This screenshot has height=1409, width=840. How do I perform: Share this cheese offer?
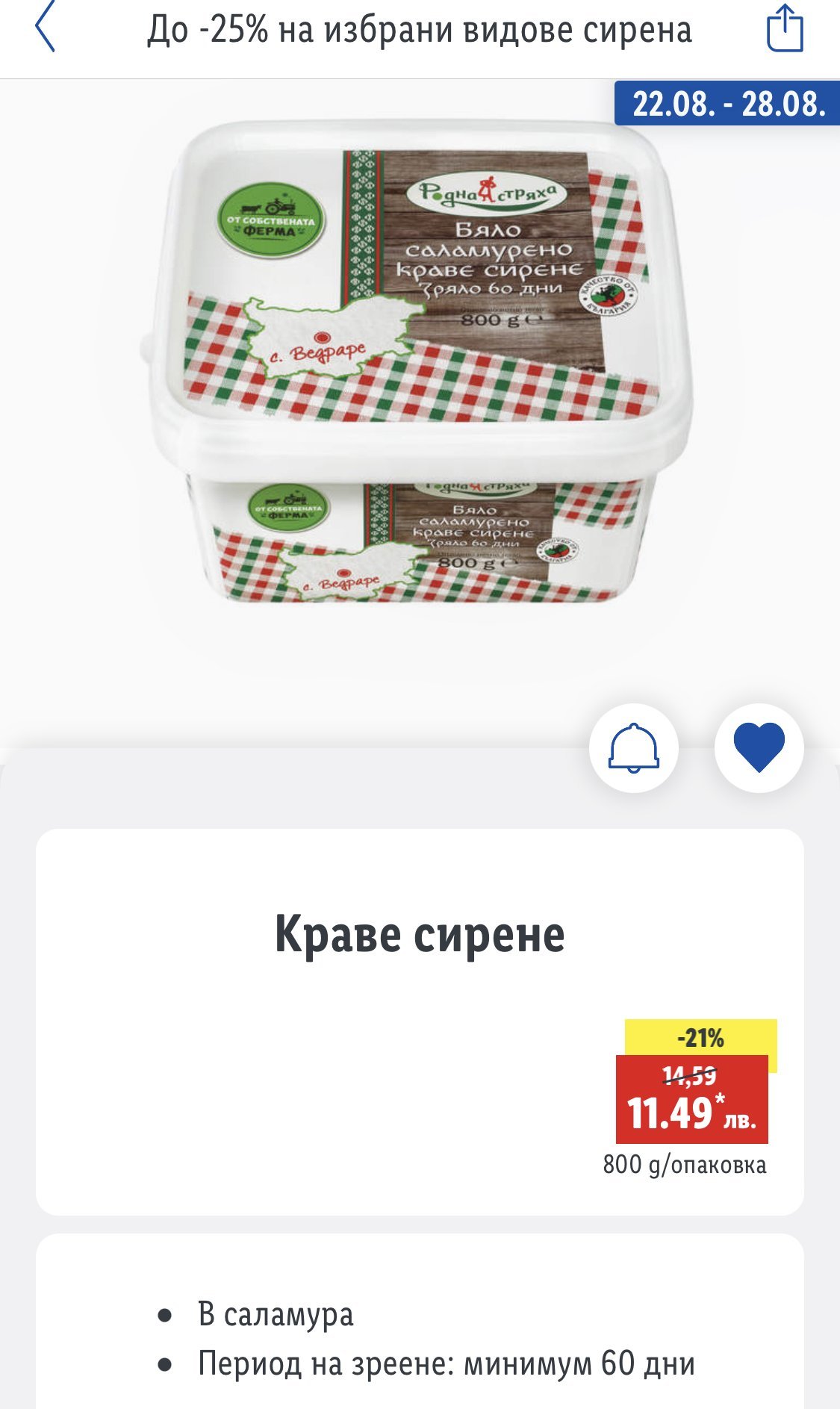(785, 28)
